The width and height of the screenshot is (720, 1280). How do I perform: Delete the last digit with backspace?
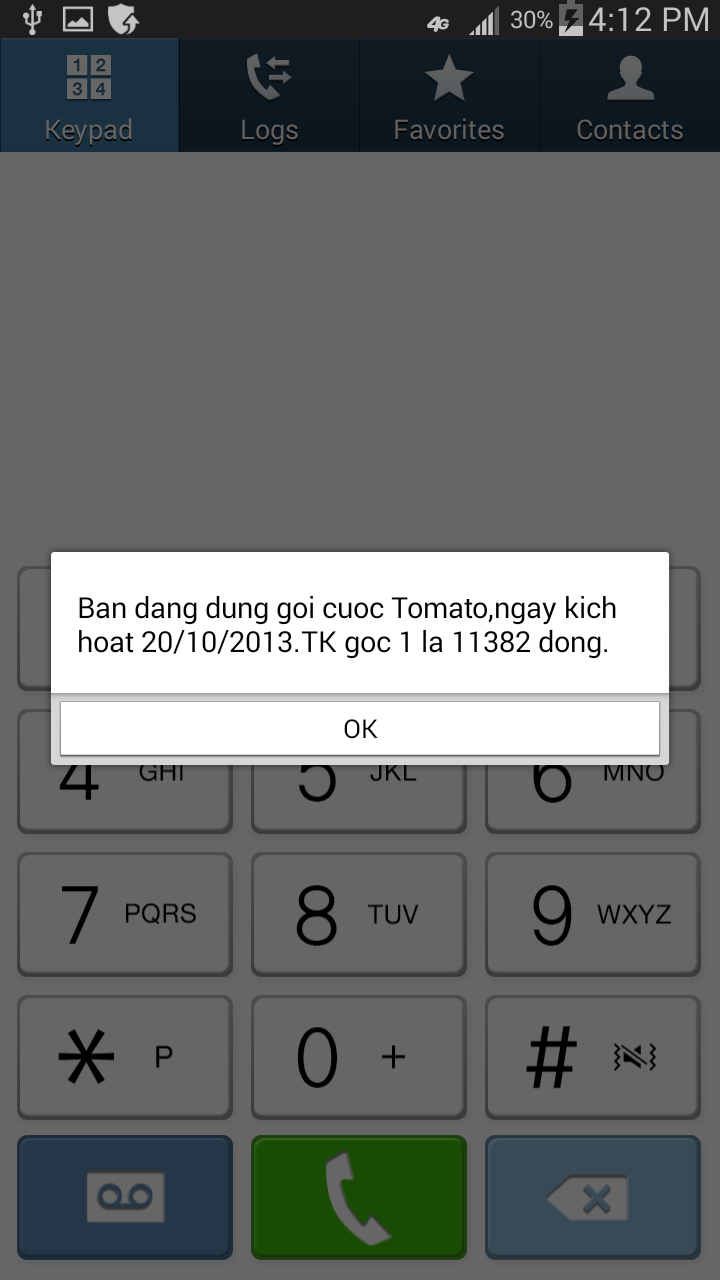coord(592,1197)
